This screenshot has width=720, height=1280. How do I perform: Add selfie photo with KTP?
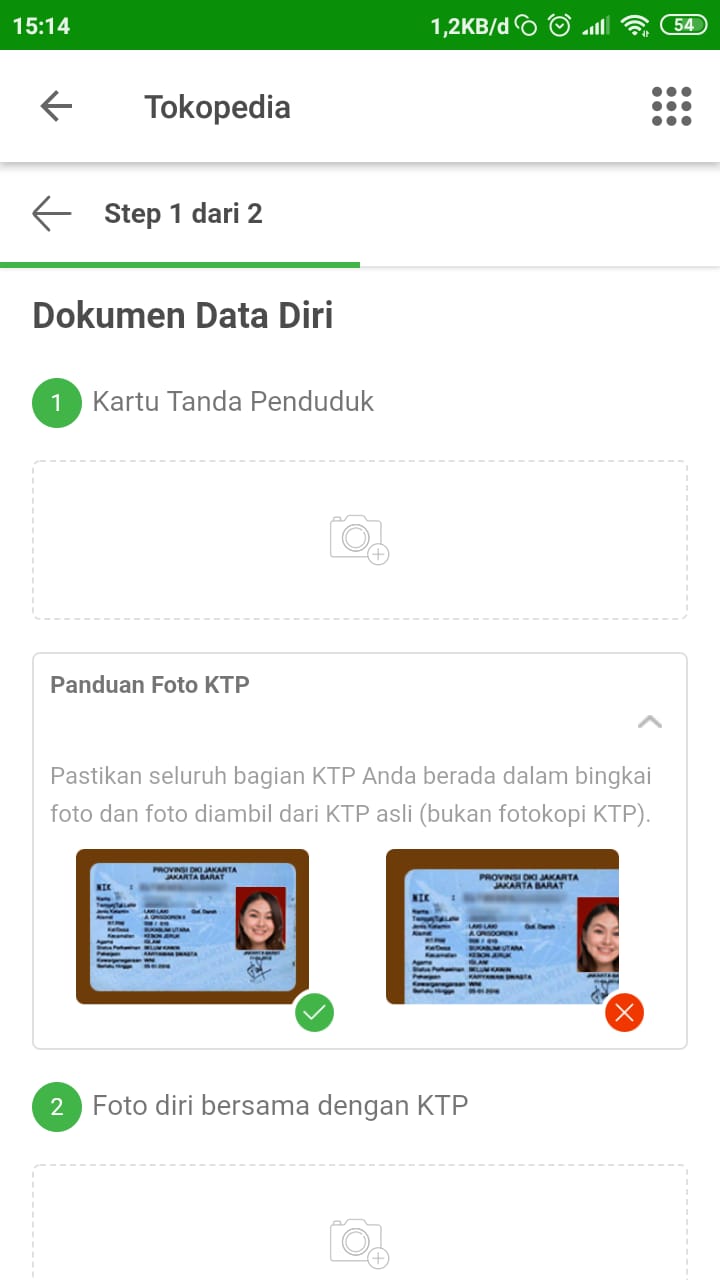pos(359,1240)
